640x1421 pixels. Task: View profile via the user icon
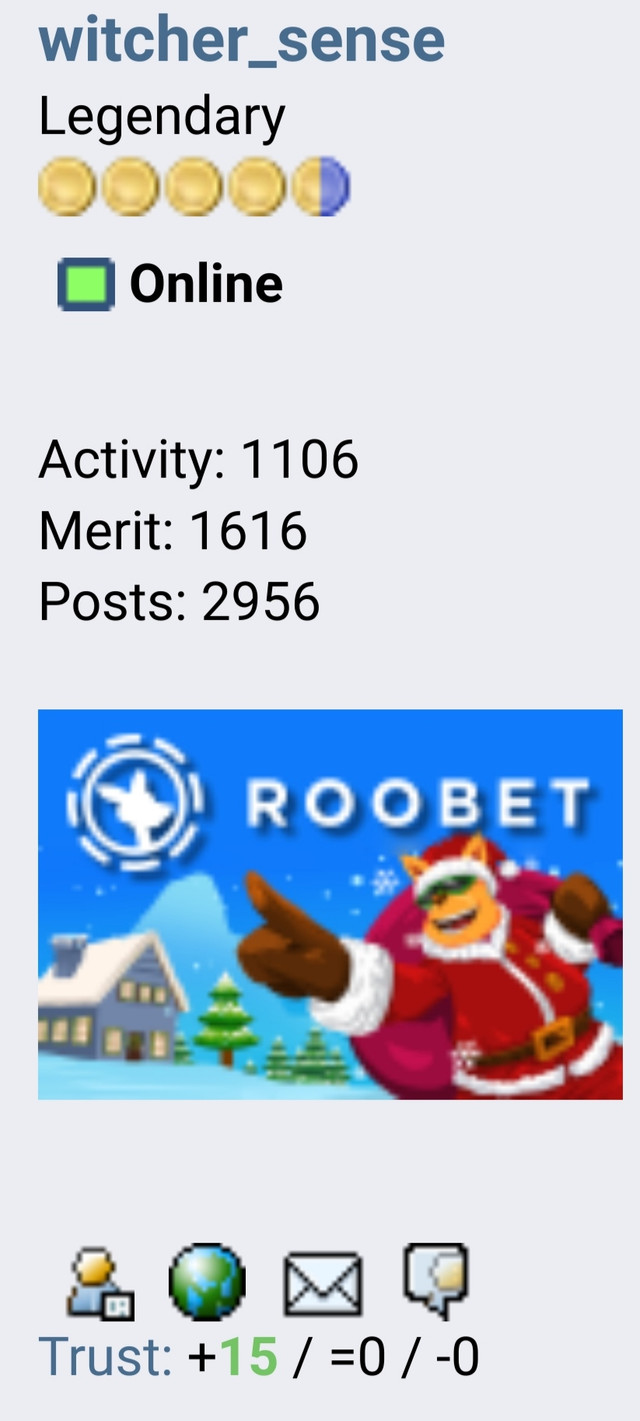click(100, 1283)
